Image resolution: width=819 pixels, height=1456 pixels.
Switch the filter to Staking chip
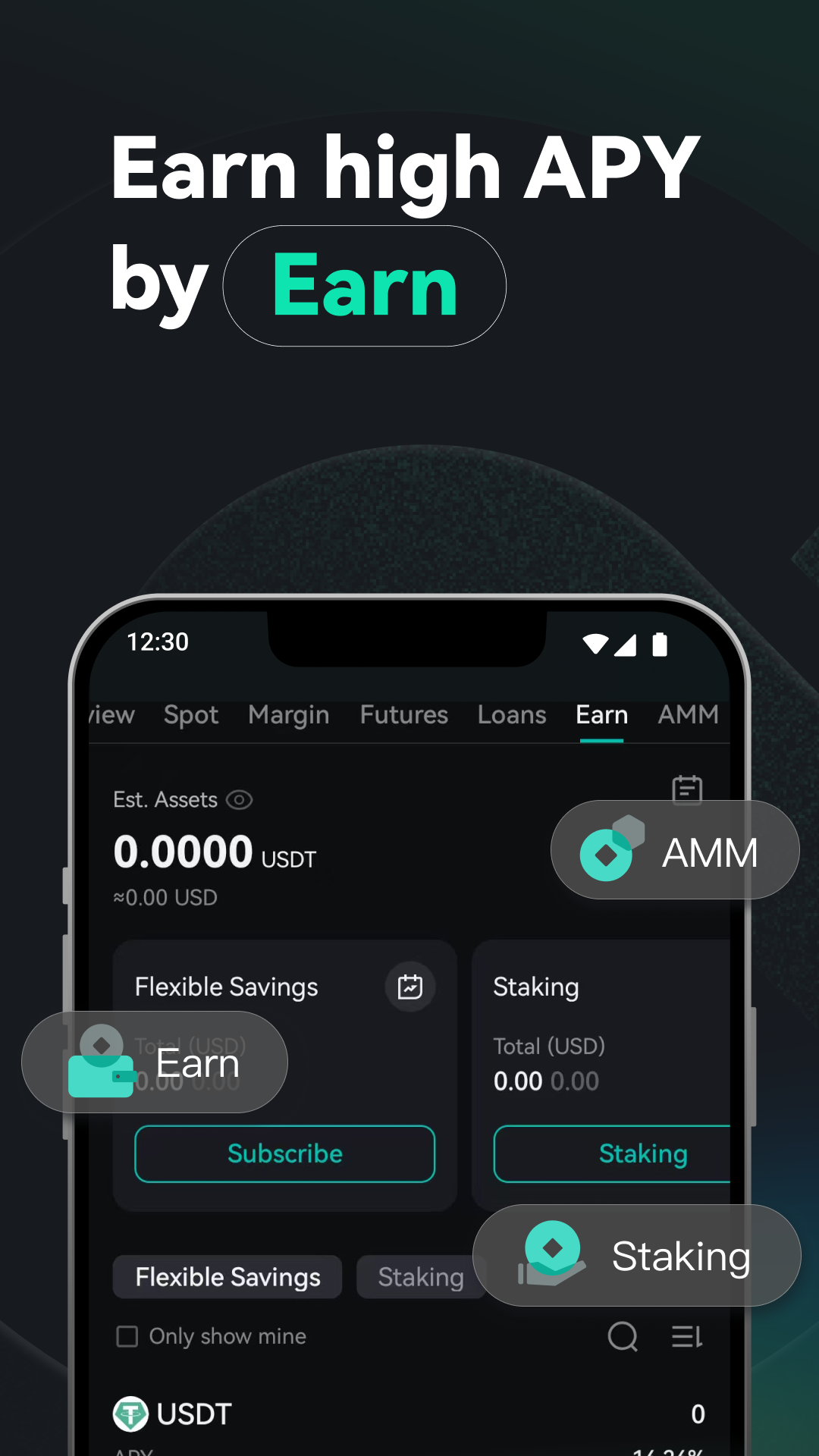pyautogui.click(x=422, y=1277)
